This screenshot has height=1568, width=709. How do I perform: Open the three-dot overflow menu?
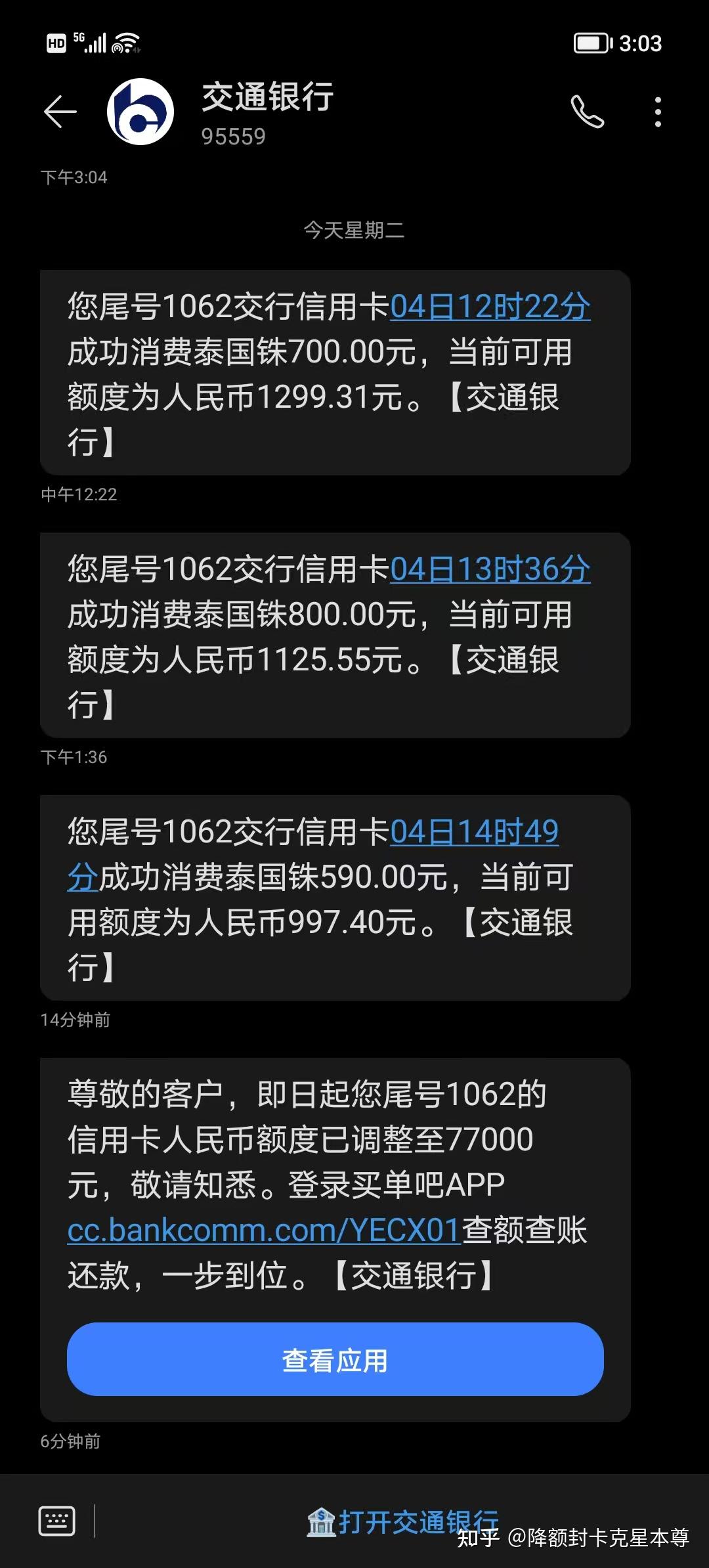click(658, 112)
